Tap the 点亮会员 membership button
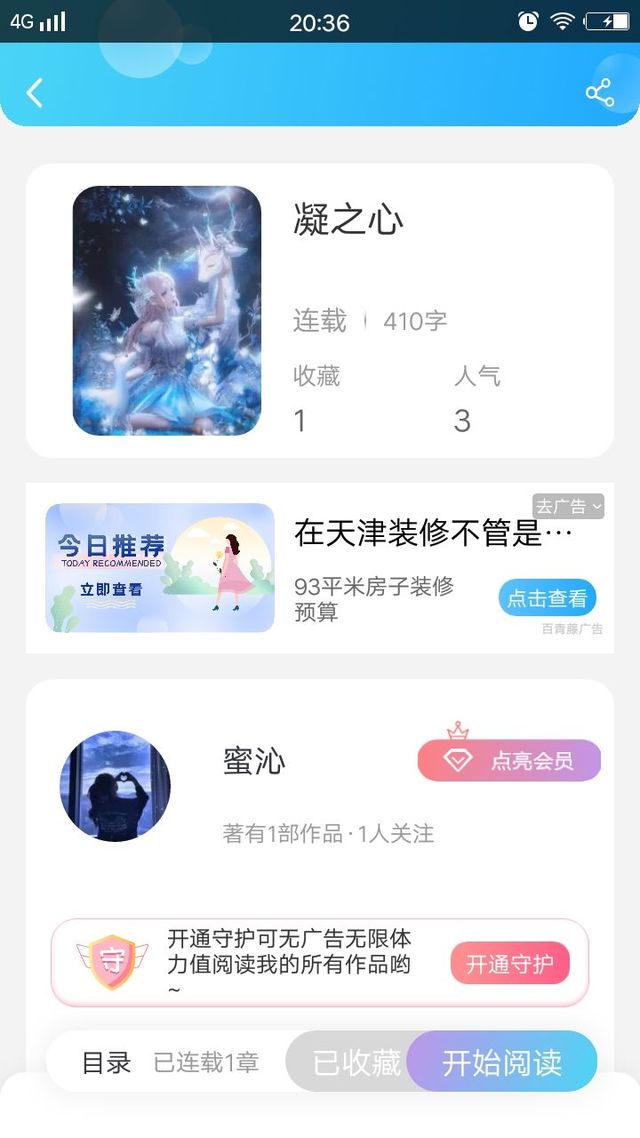 click(509, 760)
